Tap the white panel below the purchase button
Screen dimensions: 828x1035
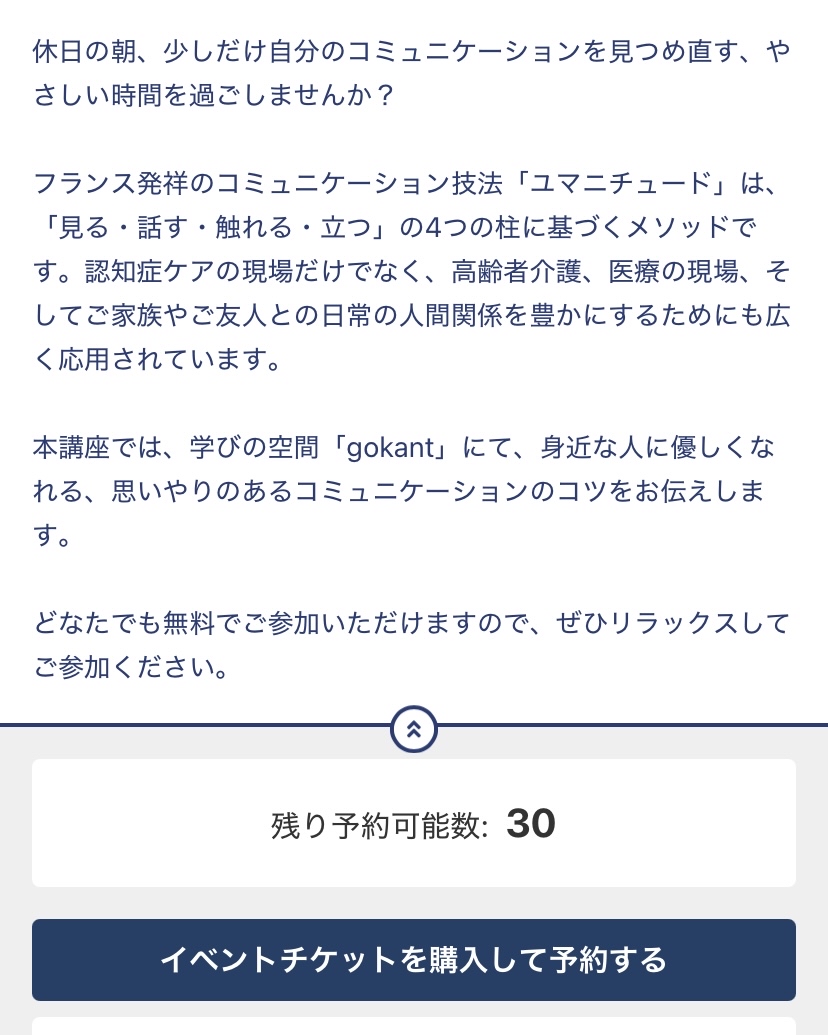click(413, 1025)
